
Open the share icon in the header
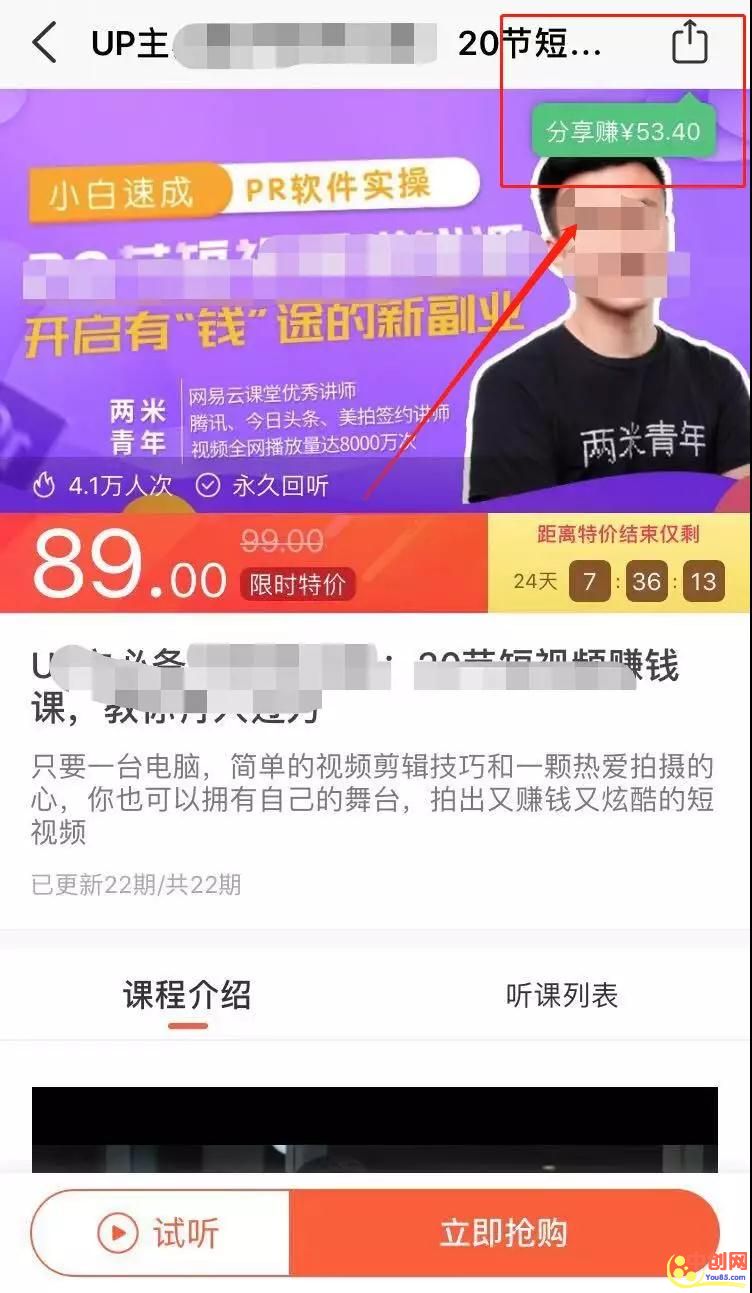(x=689, y=43)
